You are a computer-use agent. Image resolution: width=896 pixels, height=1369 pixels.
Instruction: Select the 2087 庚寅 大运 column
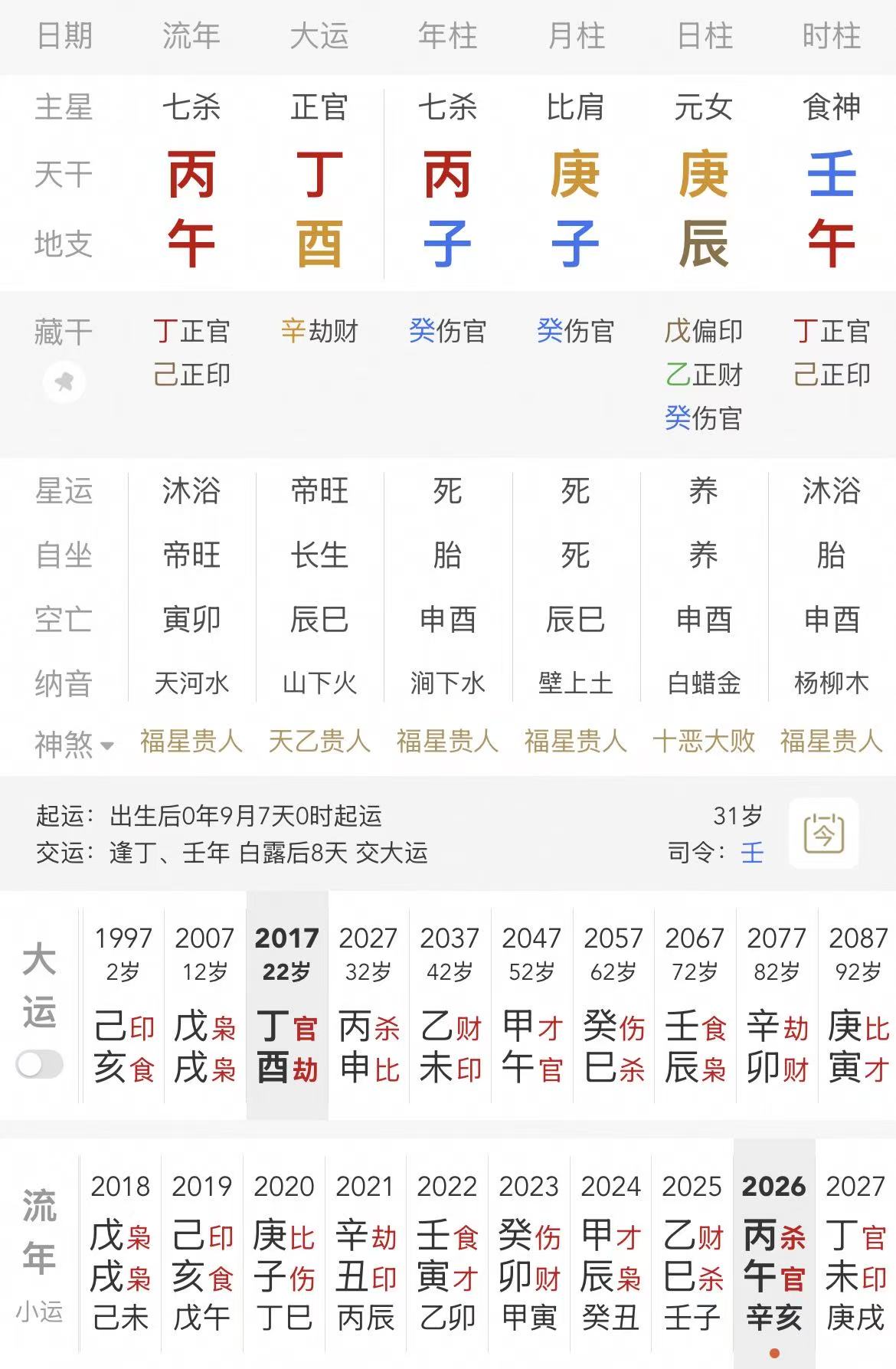pyautogui.click(x=858, y=1005)
